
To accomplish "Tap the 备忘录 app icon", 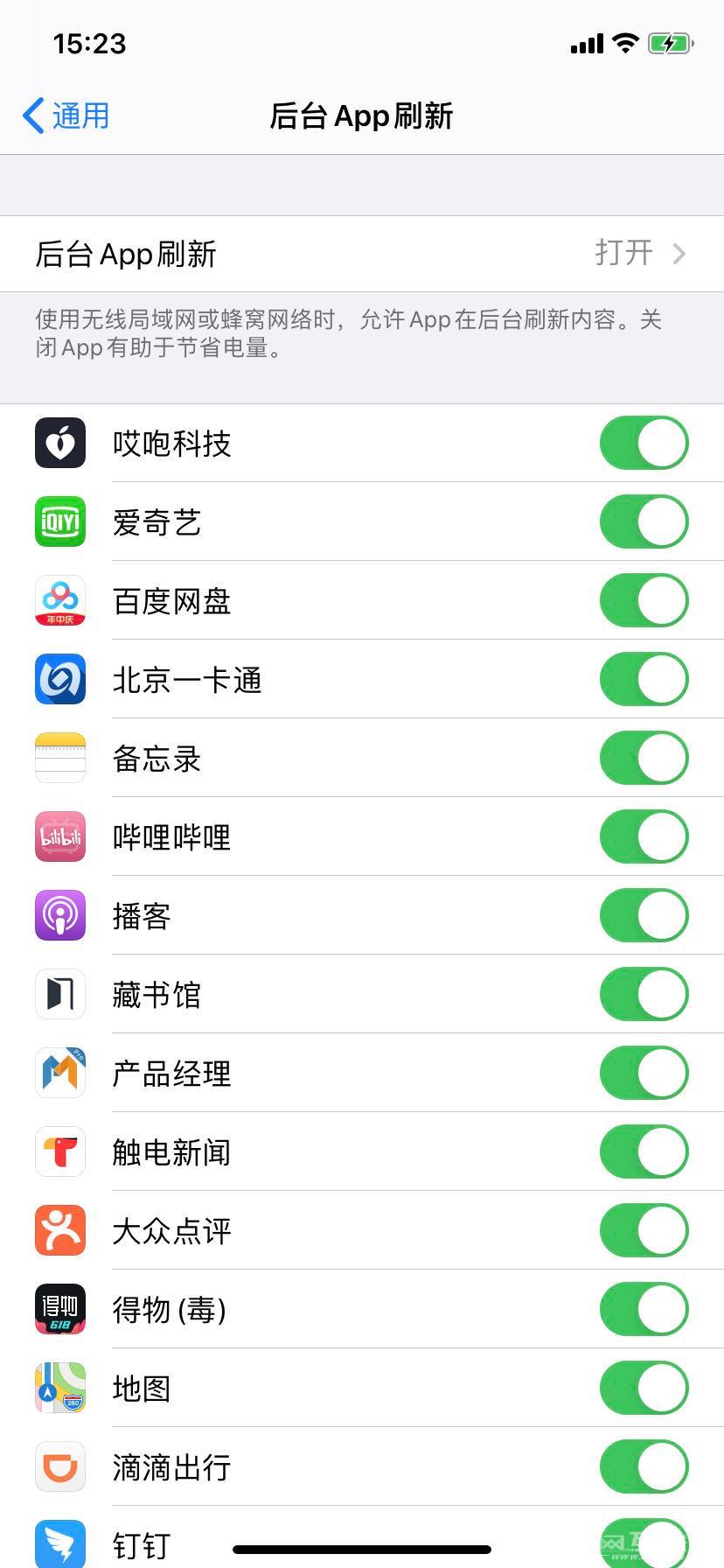I will click(59, 758).
